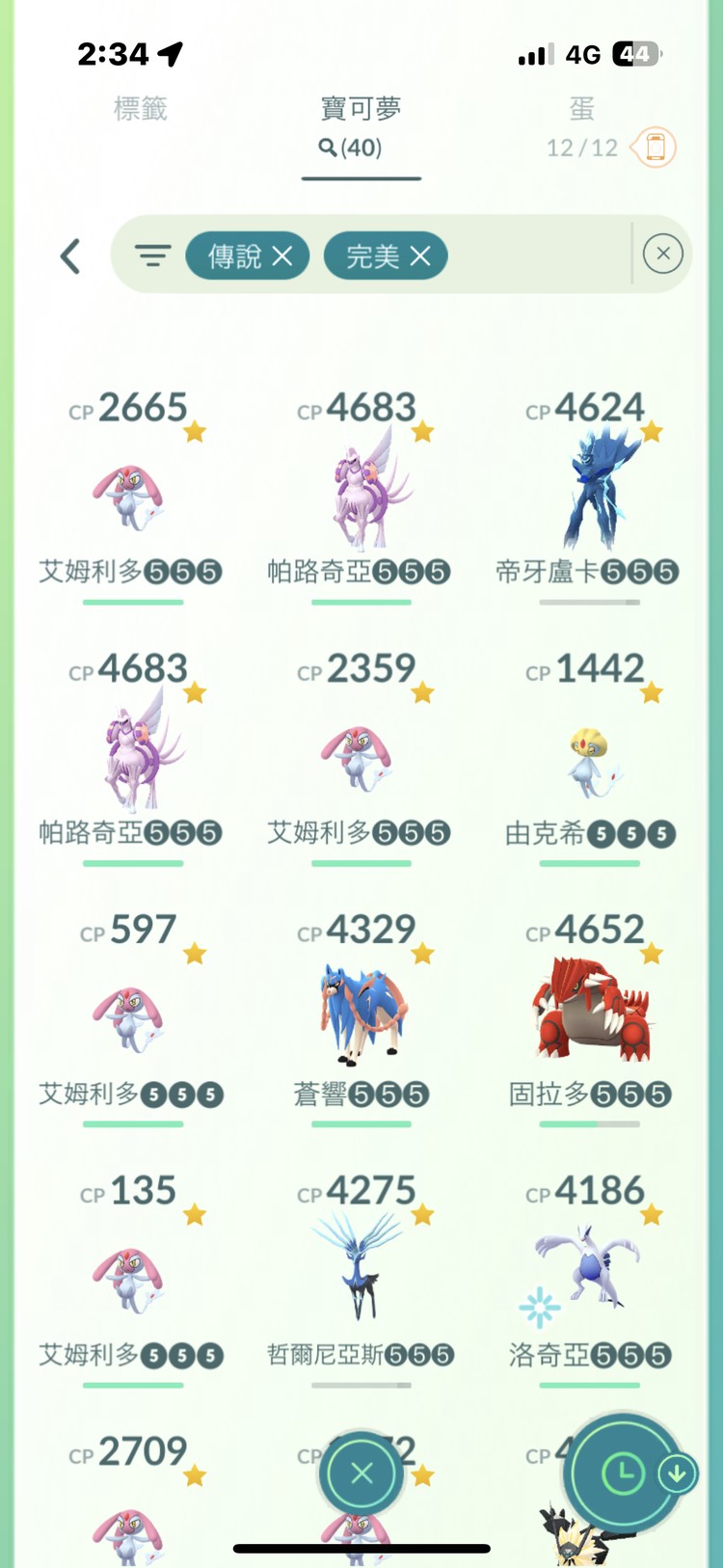Viewport: 723px width, 1568px height.
Task: Open 帝牙盧卡 with CP 4624
Action: pyautogui.click(x=589, y=492)
